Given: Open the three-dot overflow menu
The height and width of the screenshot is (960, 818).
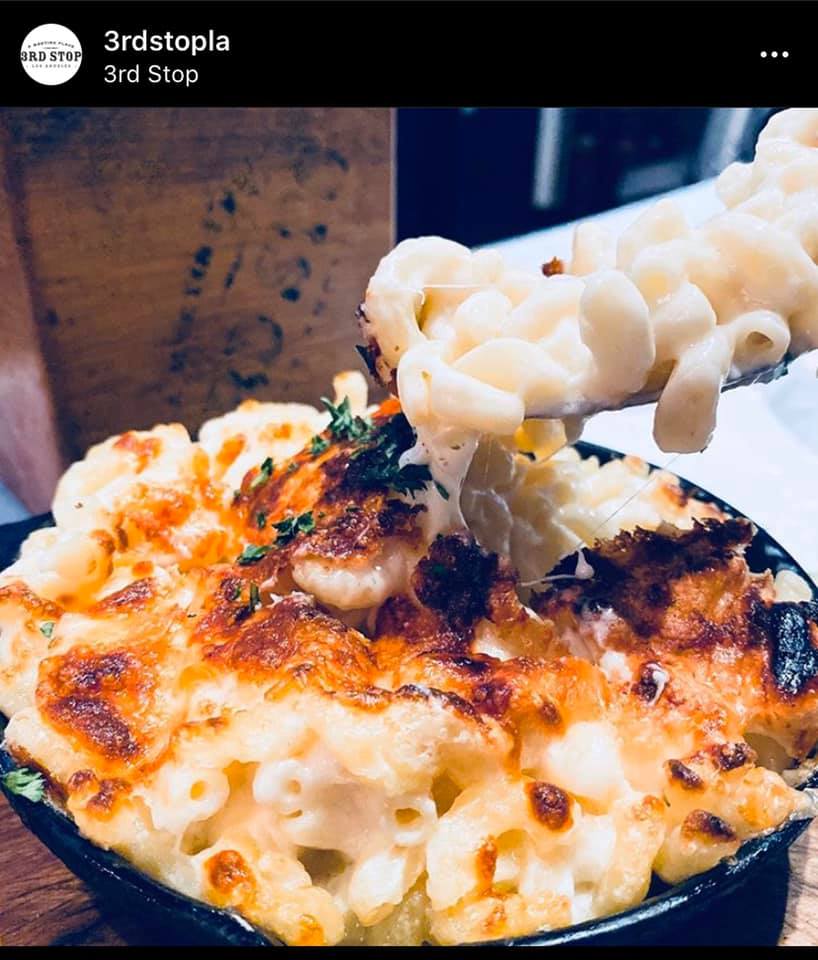Looking at the screenshot, I should [x=774, y=54].
